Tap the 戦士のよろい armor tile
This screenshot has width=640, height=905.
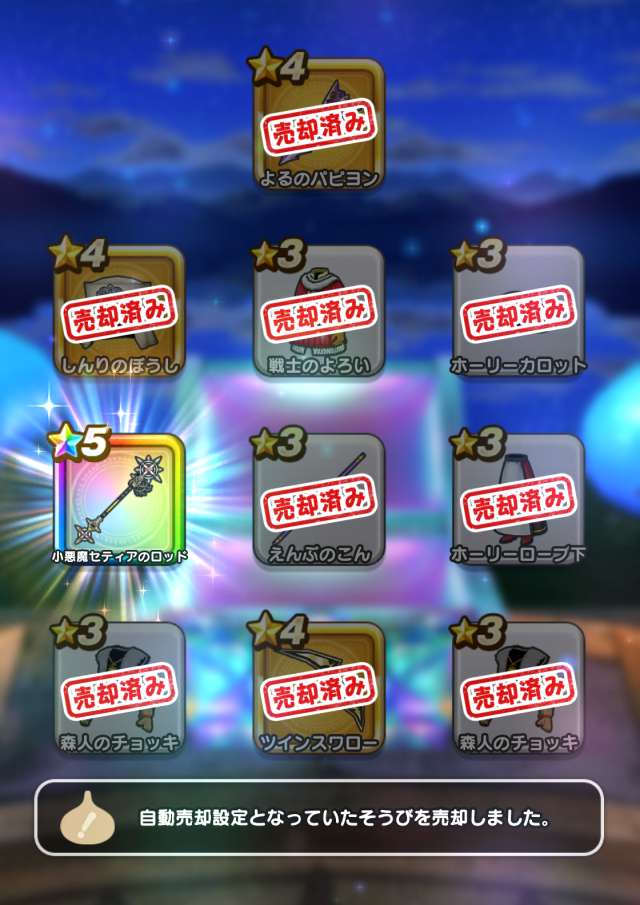pos(319,310)
